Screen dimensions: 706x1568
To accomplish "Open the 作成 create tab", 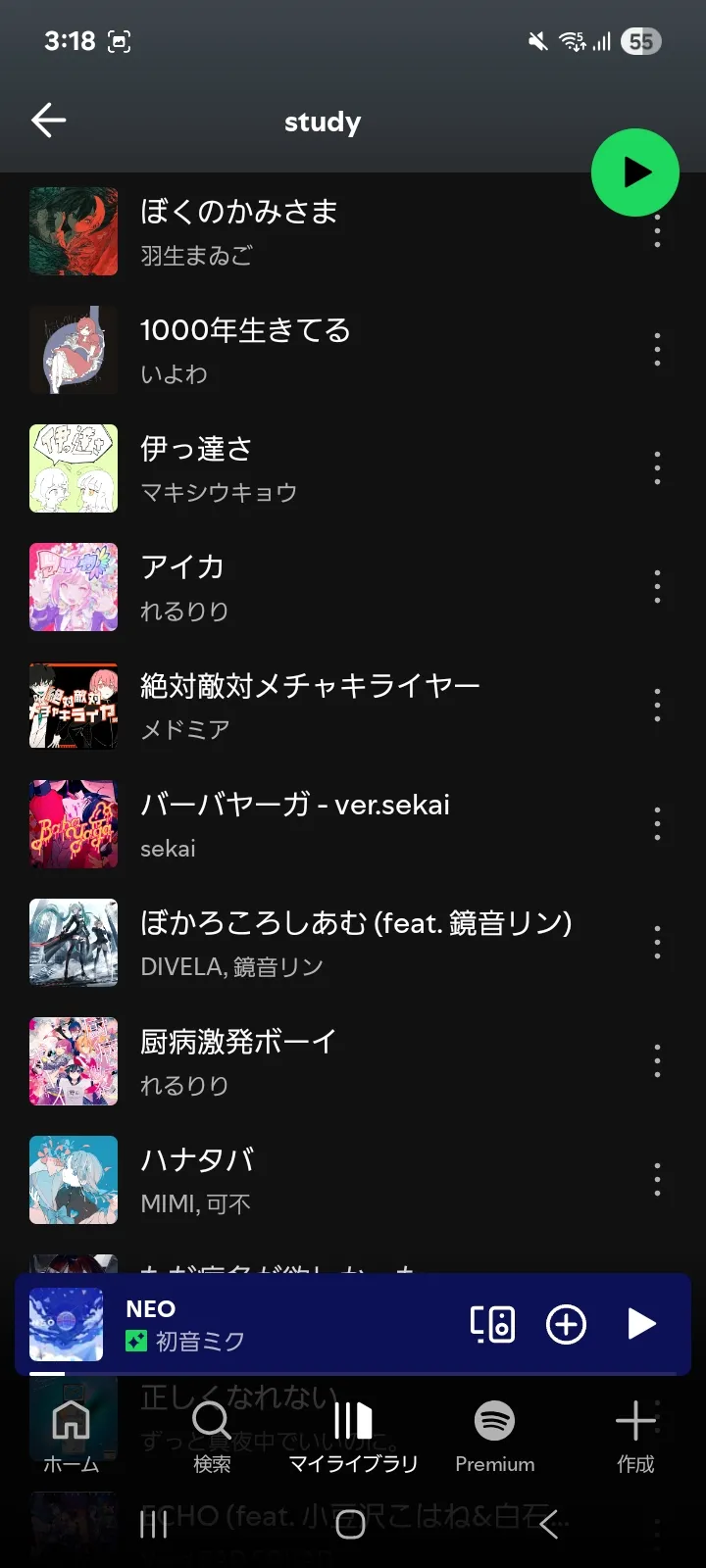I will [x=635, y=1436].
